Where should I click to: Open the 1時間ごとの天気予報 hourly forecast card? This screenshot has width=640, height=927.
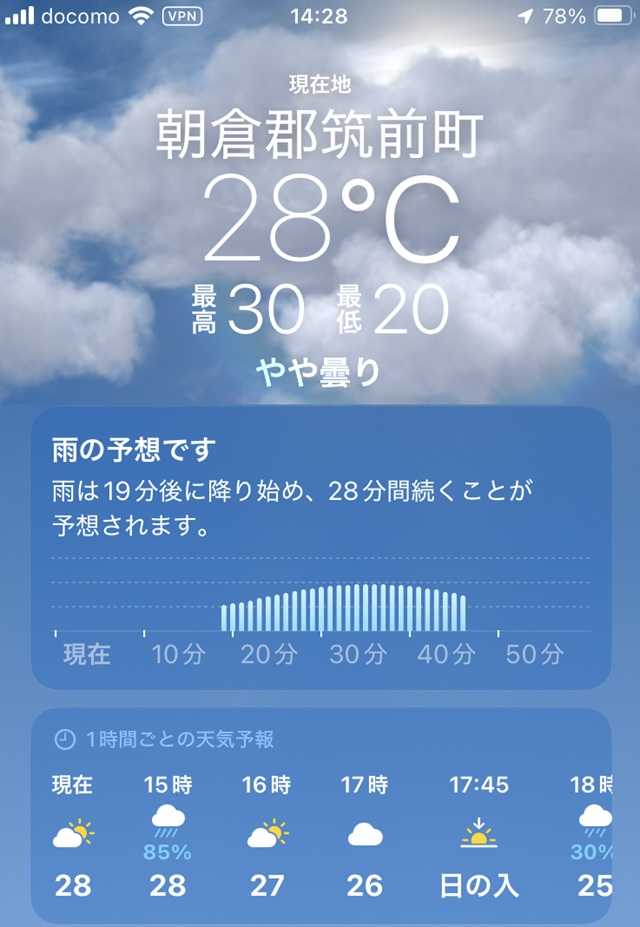point(320,815)
